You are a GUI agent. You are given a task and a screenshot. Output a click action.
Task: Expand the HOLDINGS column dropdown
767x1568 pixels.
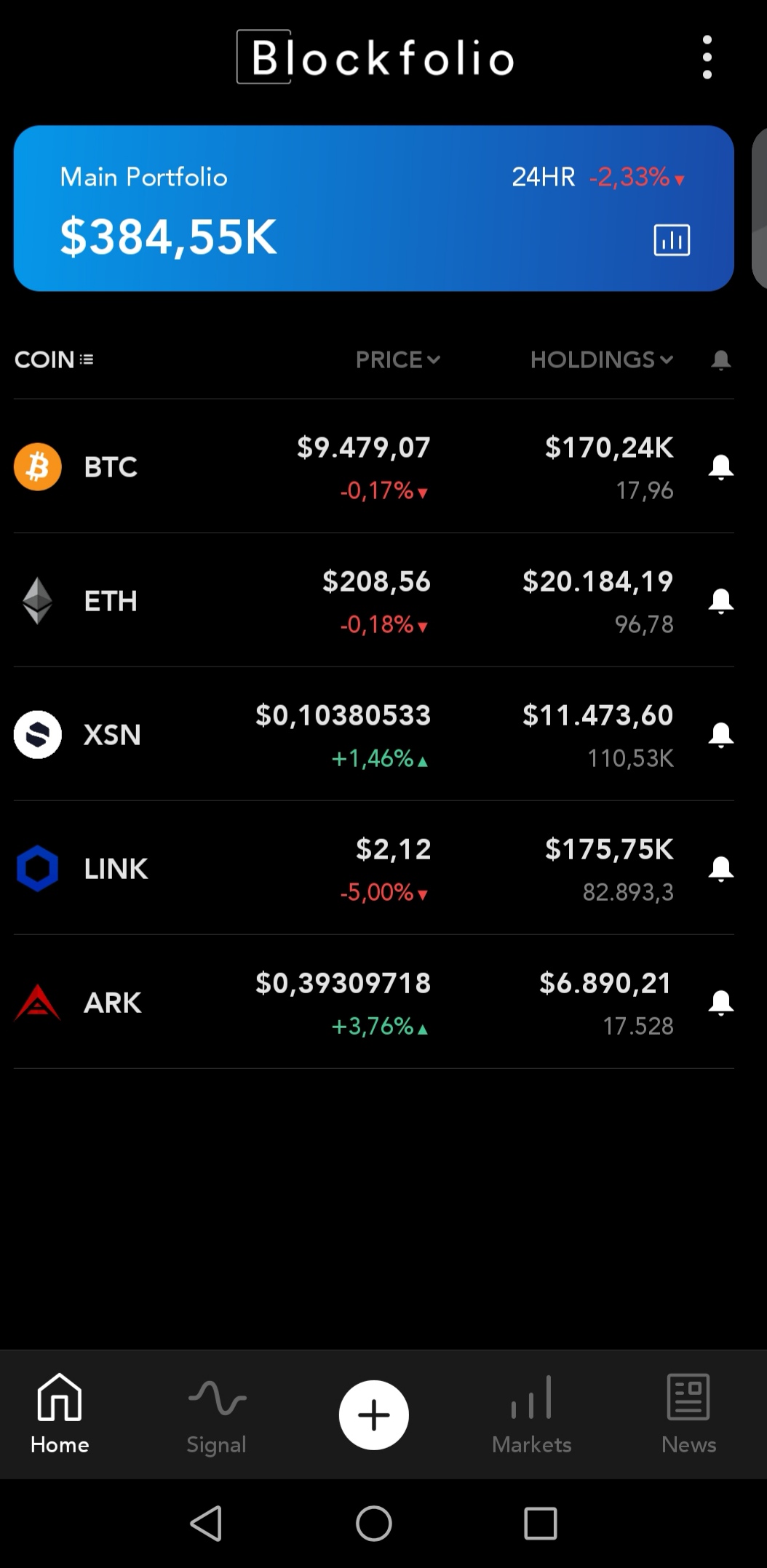point(602,359)
